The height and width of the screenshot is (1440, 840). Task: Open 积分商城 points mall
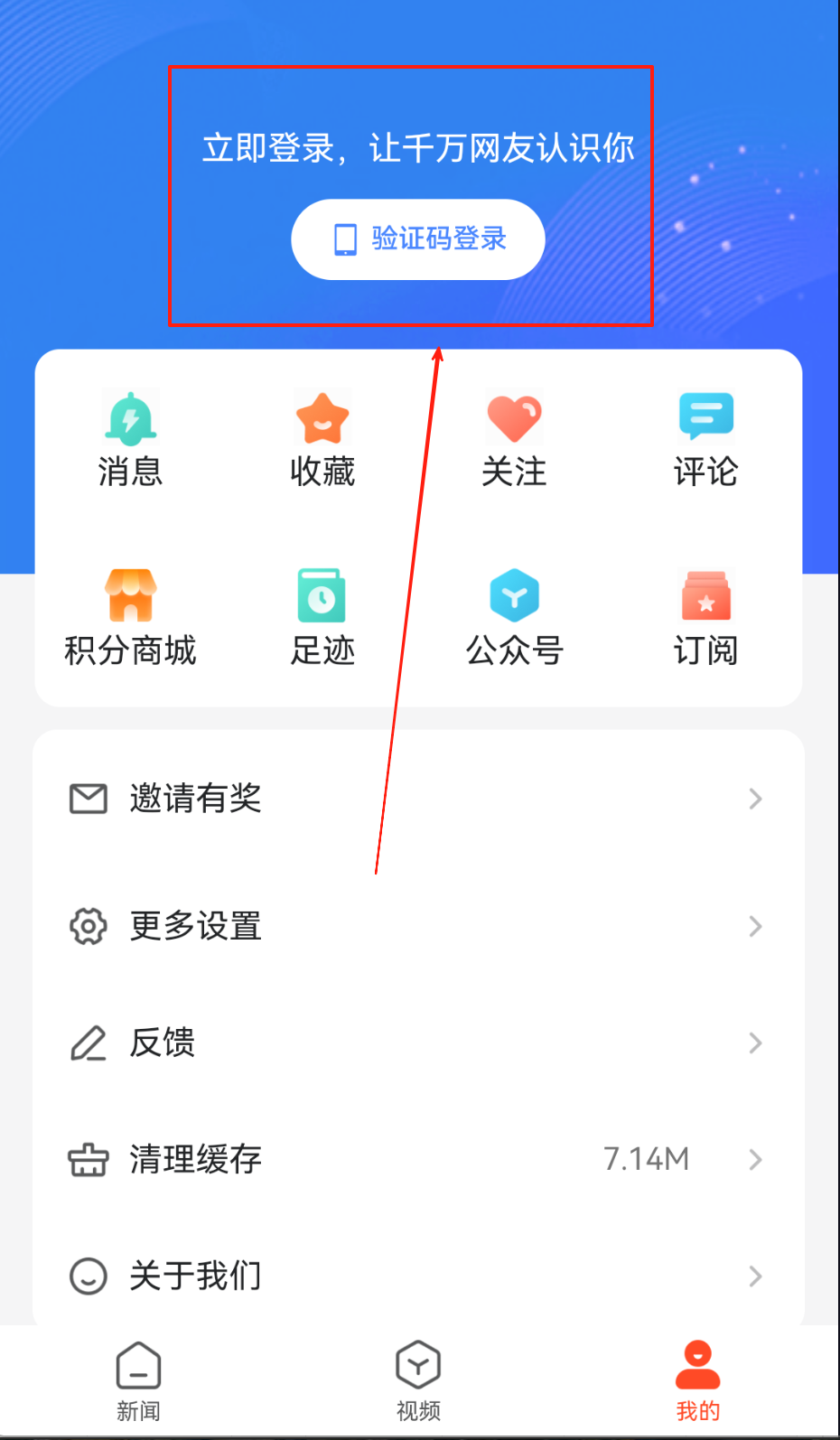tap(131, 619)
